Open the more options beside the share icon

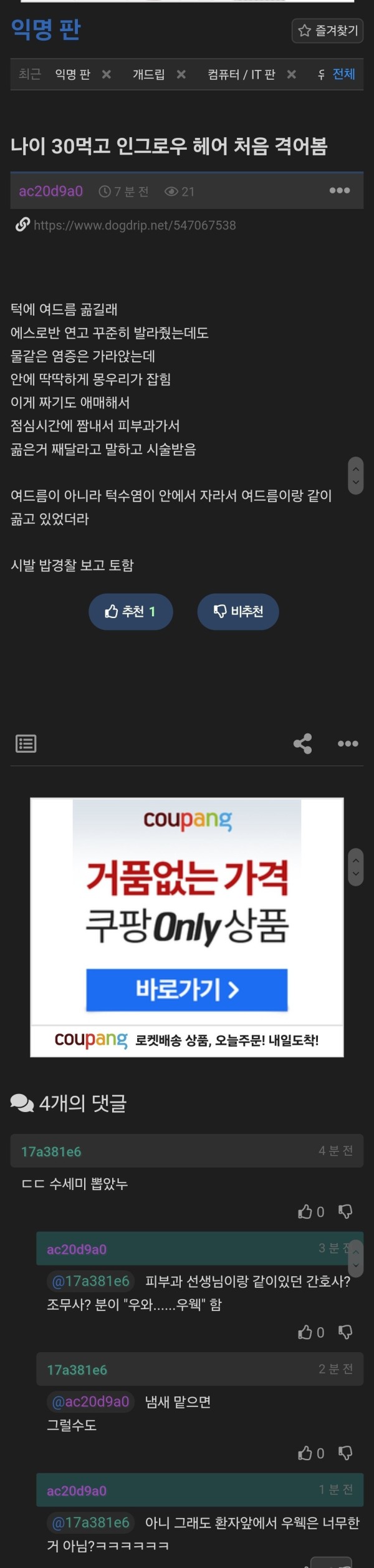[x=347, y=743]
